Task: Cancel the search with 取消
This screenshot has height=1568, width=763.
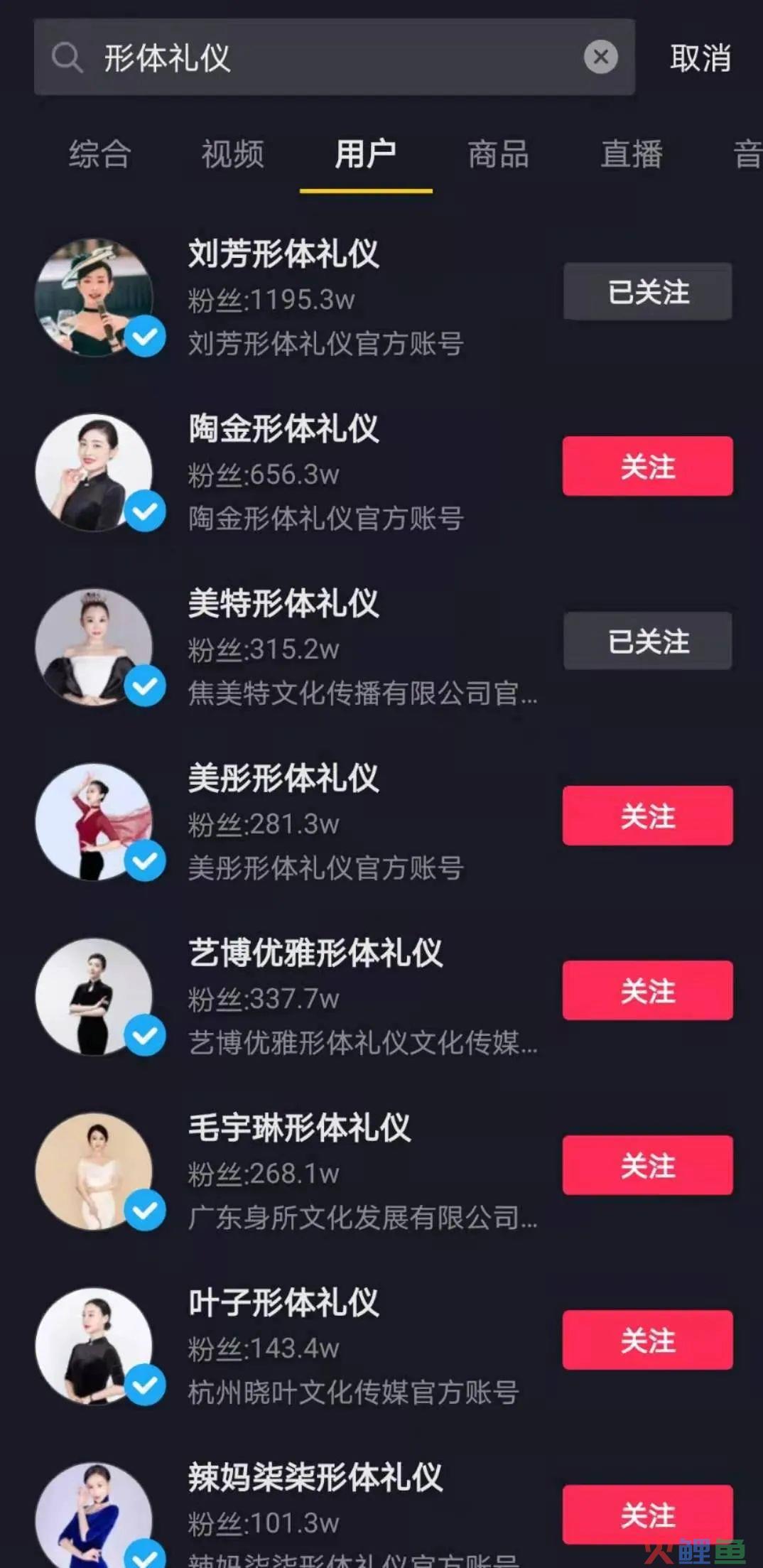Action: tap(700, 58)
